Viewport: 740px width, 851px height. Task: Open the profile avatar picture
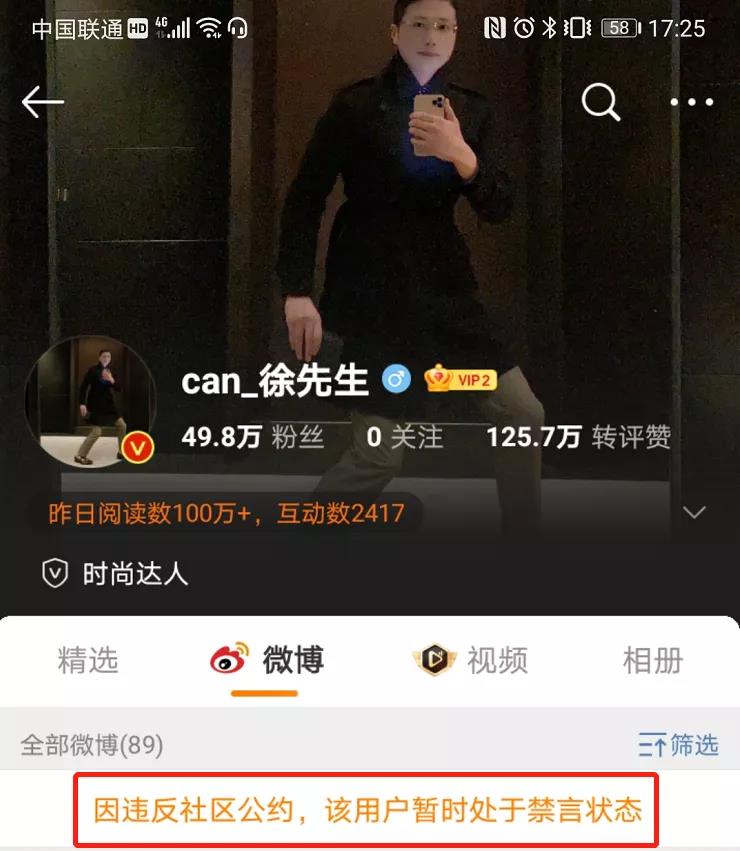pos(90,402)
